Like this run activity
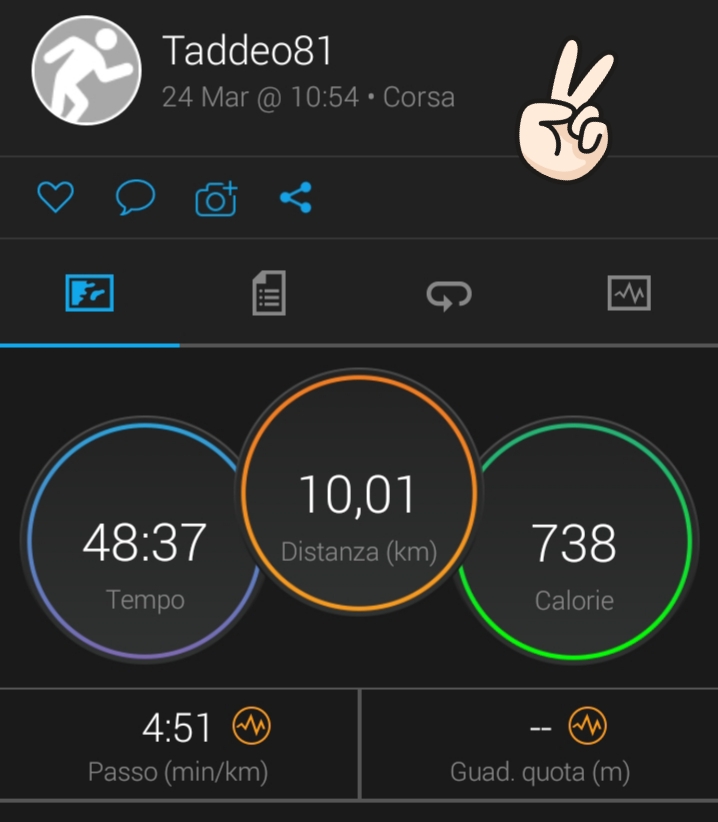 tap(56, 199)
